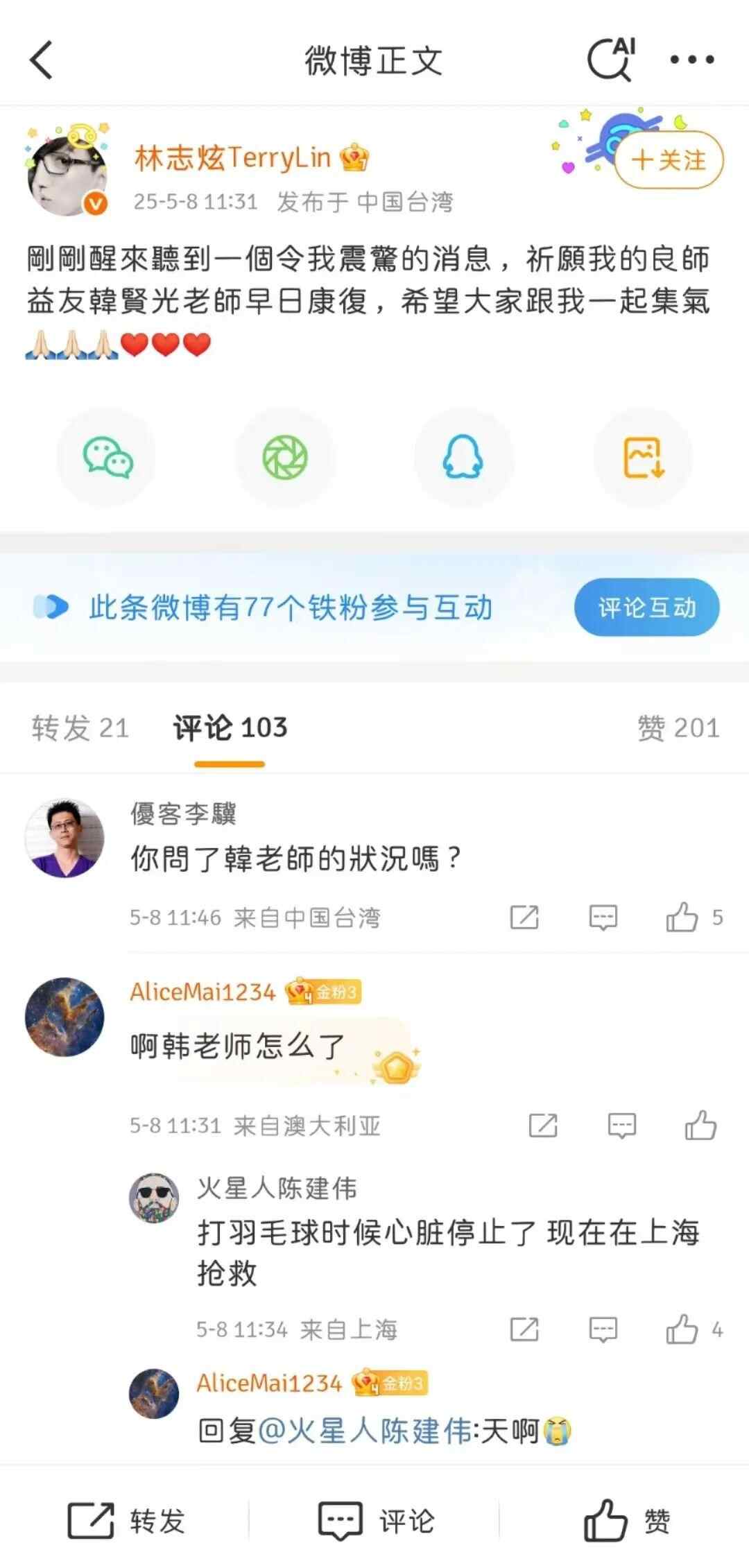
Task: Switch to the 赞 201 tab
Action: point(678,728)
